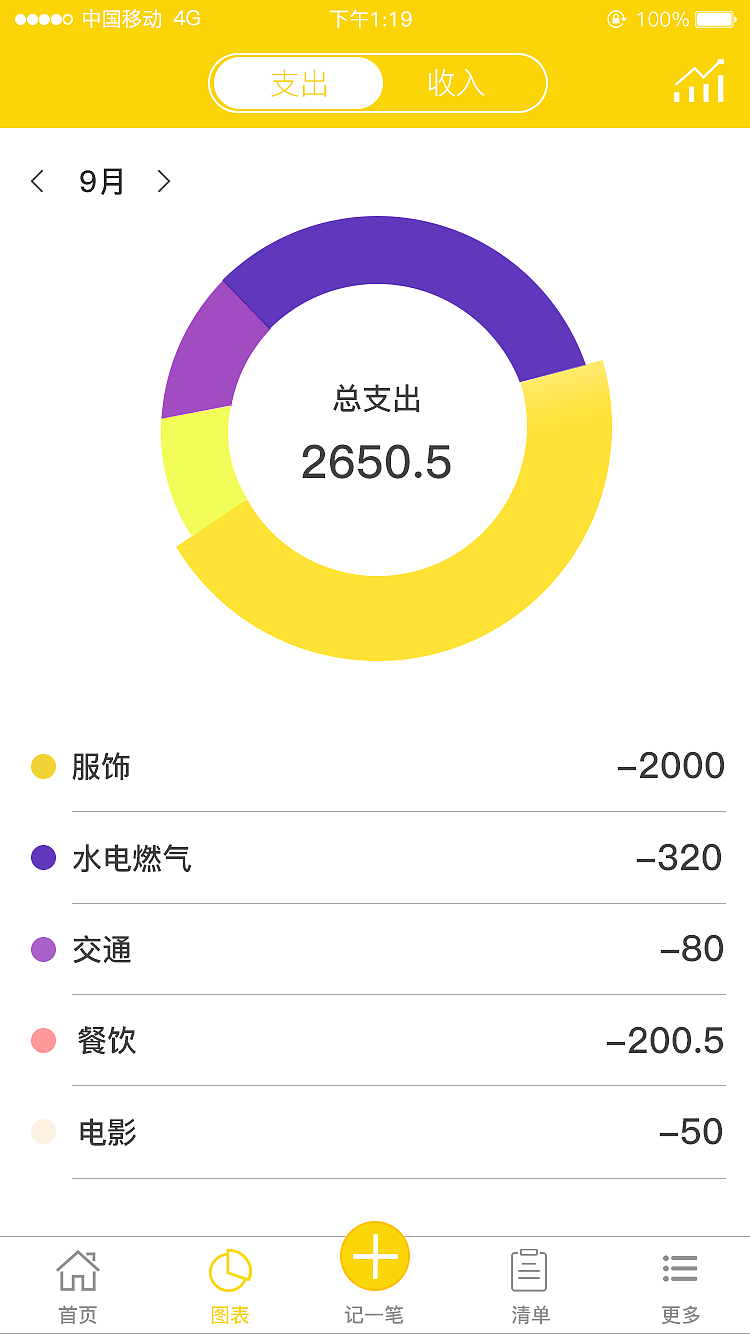Toggle the purple dot beside 交通
This screenshot has height=1334, width=750.
point(43,949)
